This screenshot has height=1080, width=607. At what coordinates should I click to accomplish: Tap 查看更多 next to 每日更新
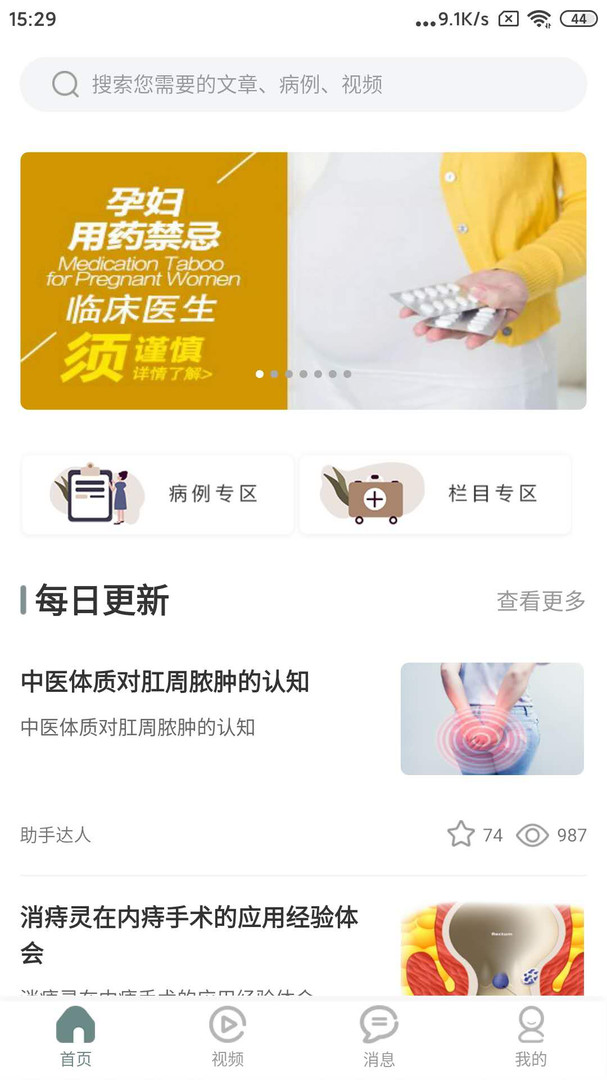(541, 601)
